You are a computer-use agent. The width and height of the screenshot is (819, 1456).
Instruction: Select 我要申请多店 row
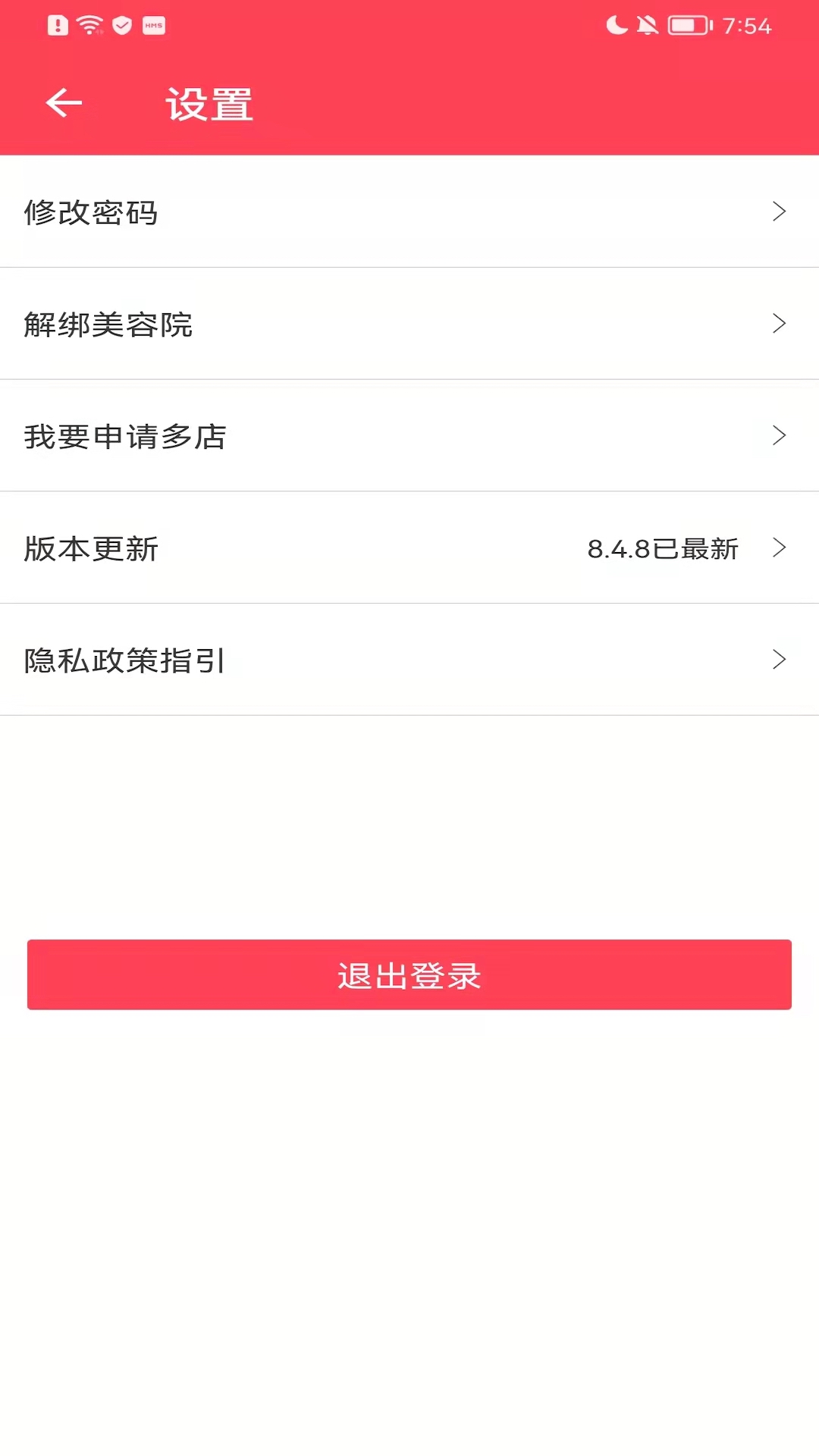coord(409,436)
